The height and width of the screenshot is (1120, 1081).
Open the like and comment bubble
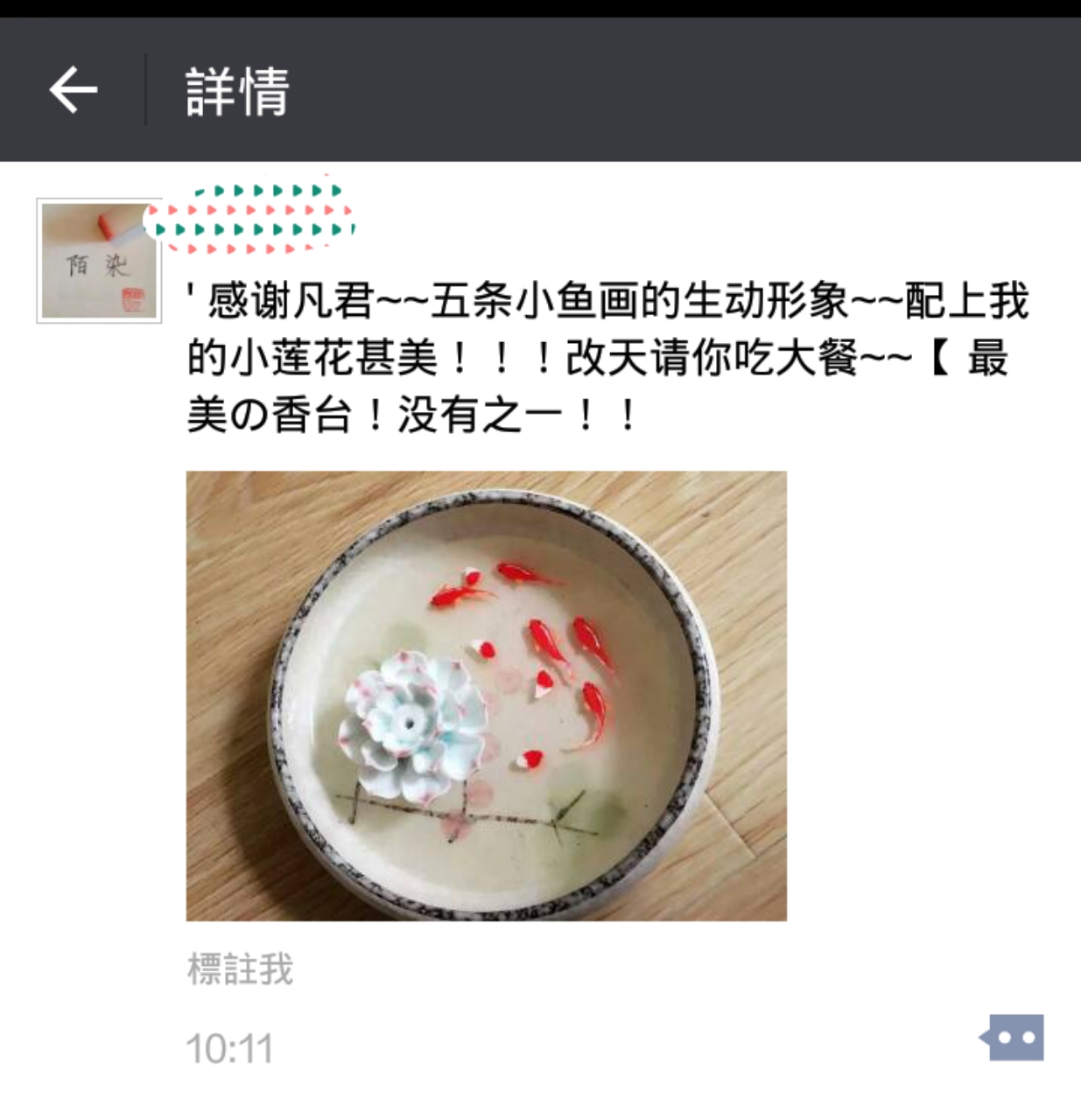click(1013, 1038)
